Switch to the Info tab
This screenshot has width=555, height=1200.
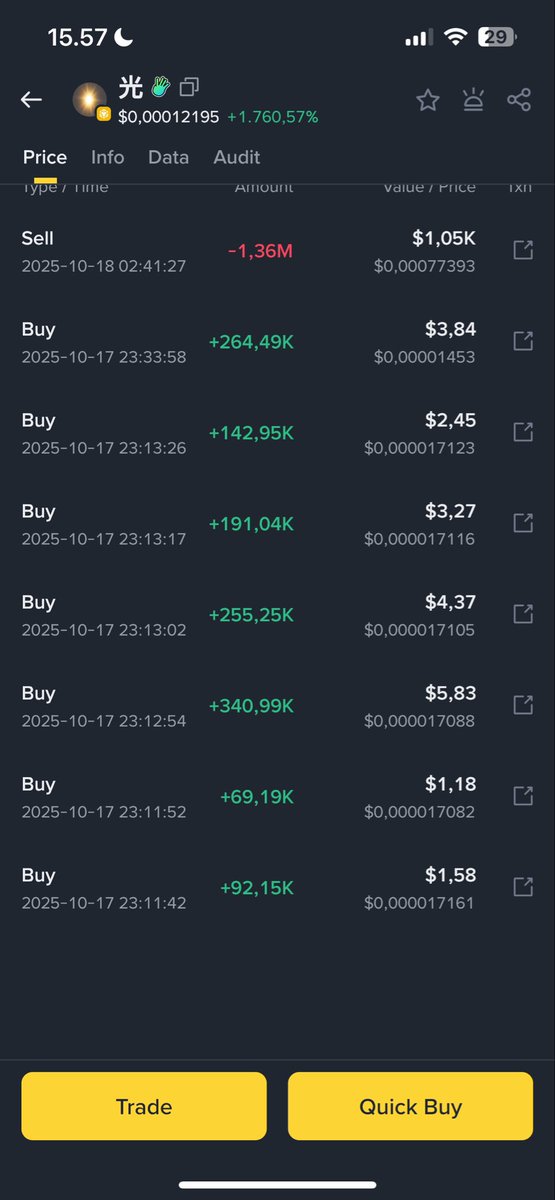coord(108,157)
